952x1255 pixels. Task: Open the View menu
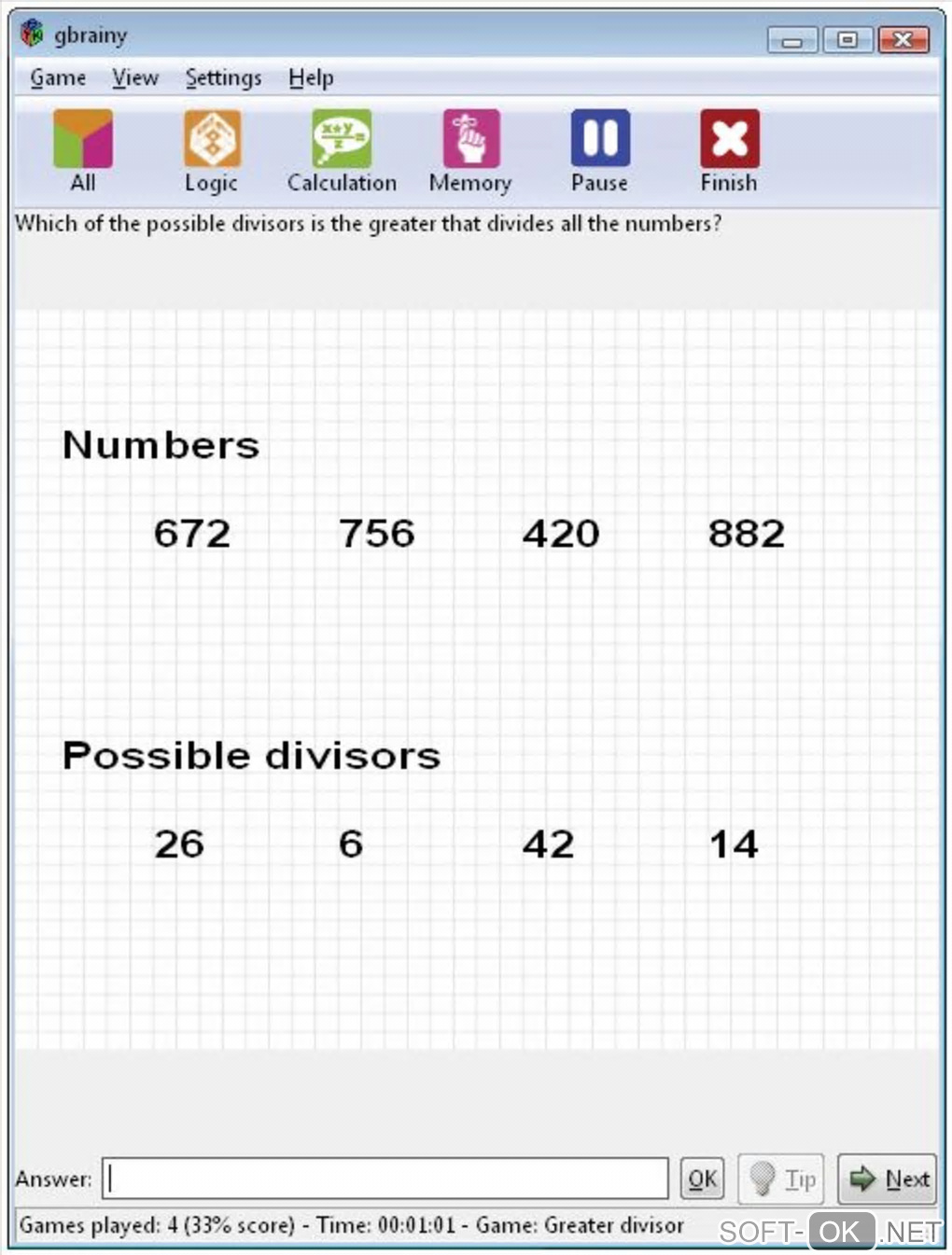click(x=135, y=78)
